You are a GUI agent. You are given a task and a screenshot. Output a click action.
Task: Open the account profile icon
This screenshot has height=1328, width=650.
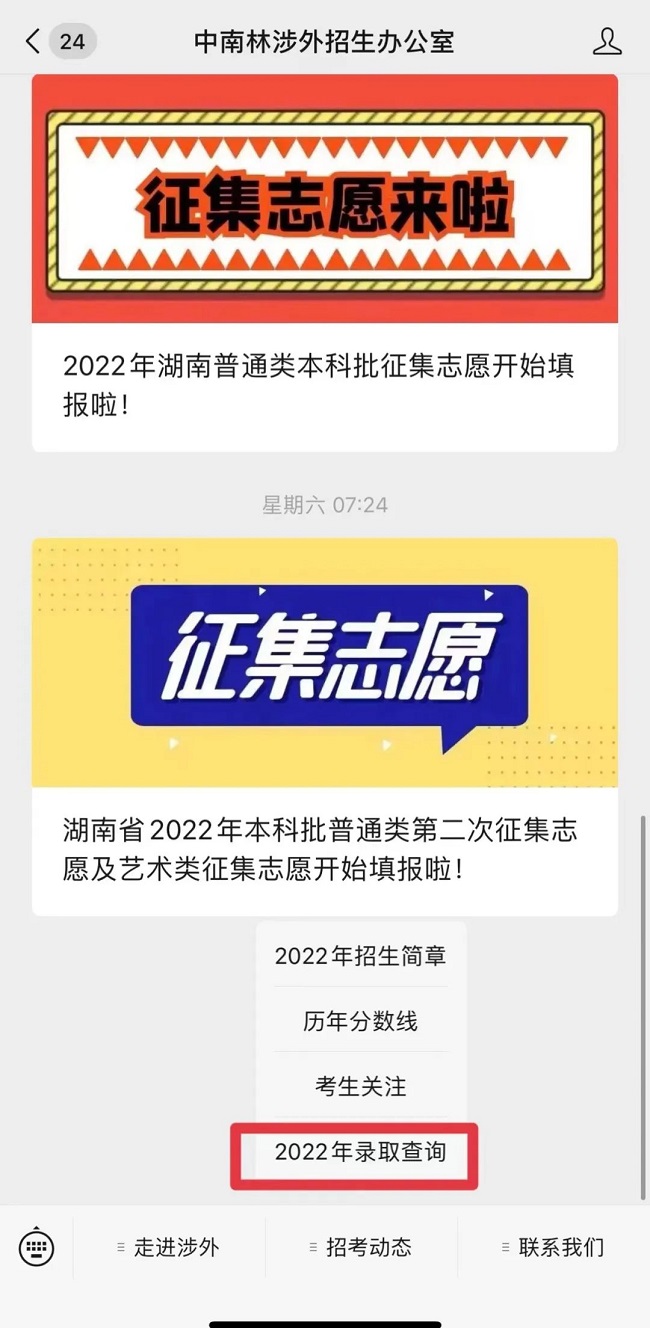607,41
